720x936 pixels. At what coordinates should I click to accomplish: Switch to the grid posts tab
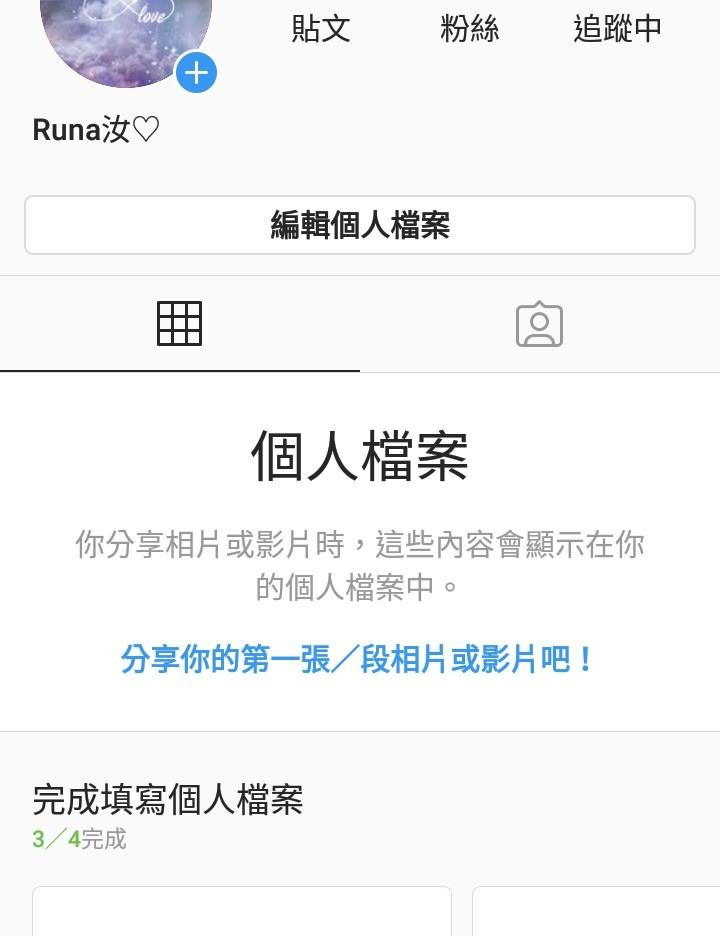pos(180,324)
